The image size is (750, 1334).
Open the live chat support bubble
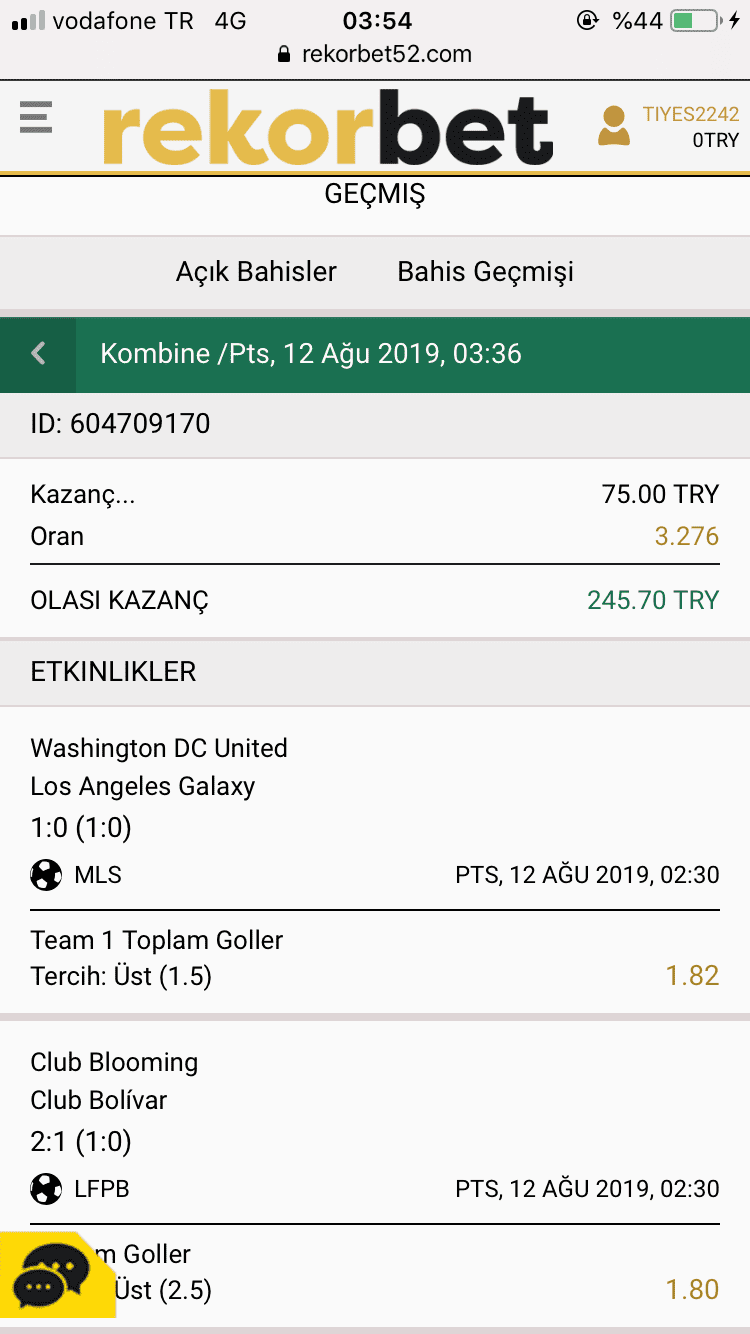click(x=55, y=1276)
